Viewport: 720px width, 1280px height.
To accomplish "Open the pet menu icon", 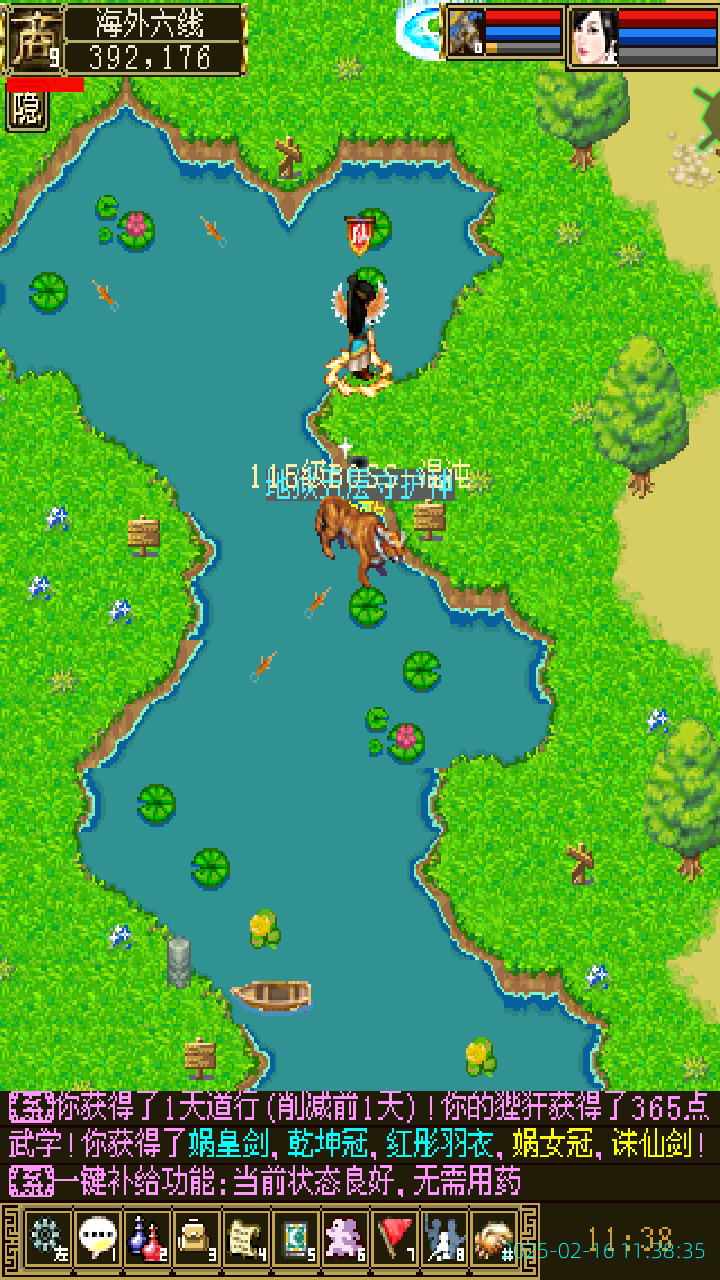I will click(x=343, y=1240).
